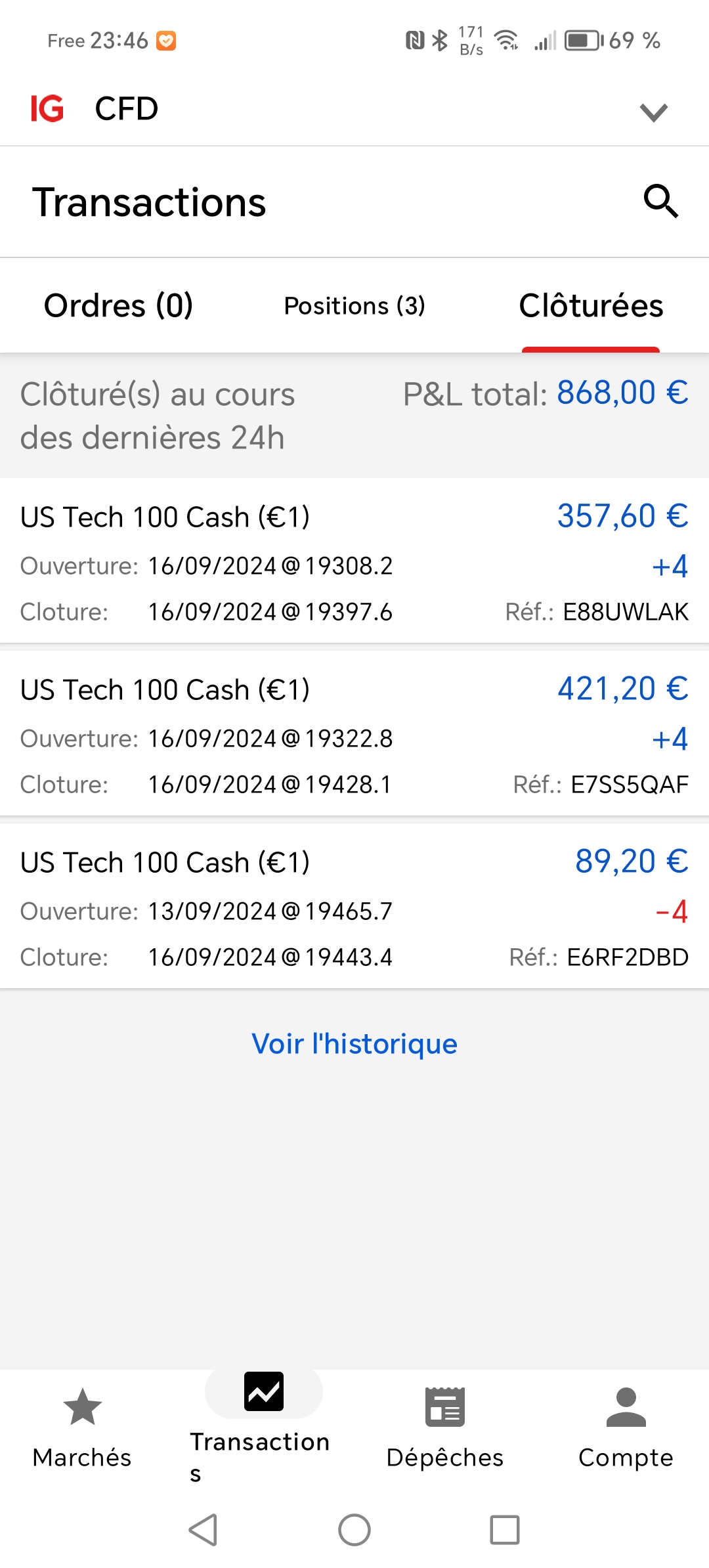Go to the Marchés tab

pos(82,1426)
